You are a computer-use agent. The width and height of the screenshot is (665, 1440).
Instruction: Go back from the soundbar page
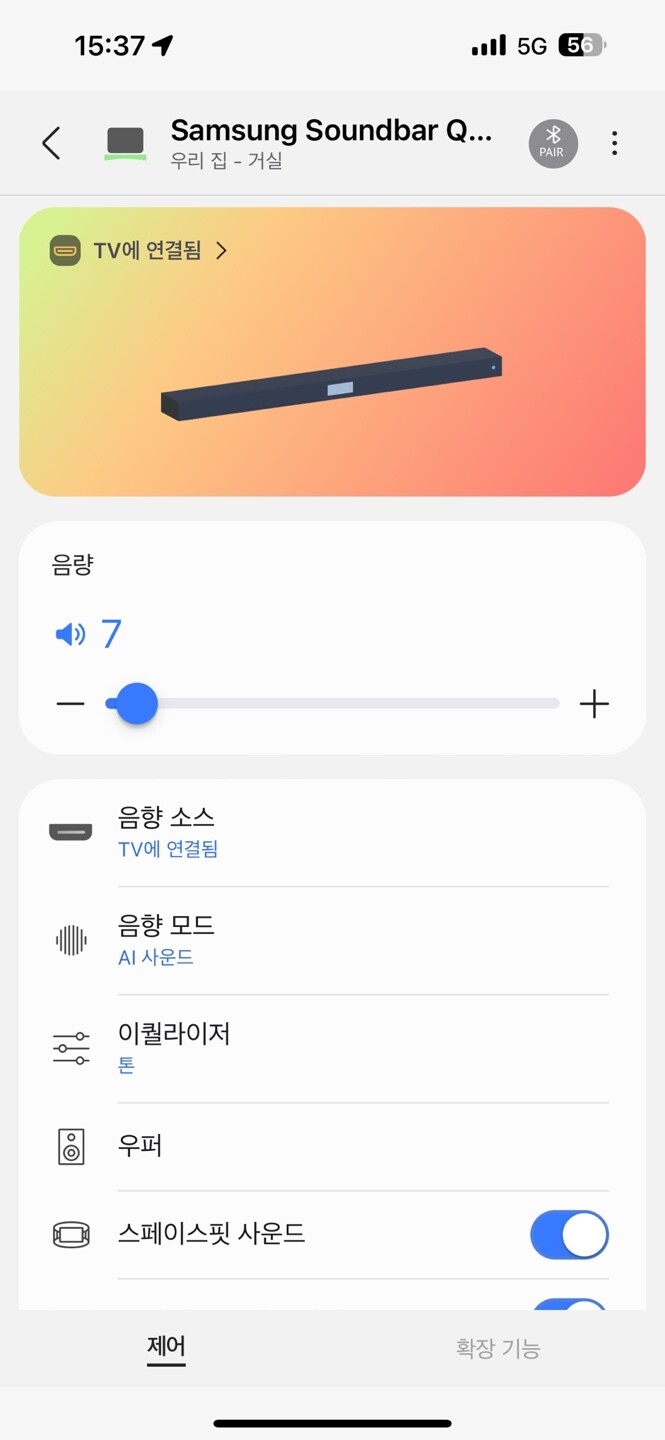(52, 144)
